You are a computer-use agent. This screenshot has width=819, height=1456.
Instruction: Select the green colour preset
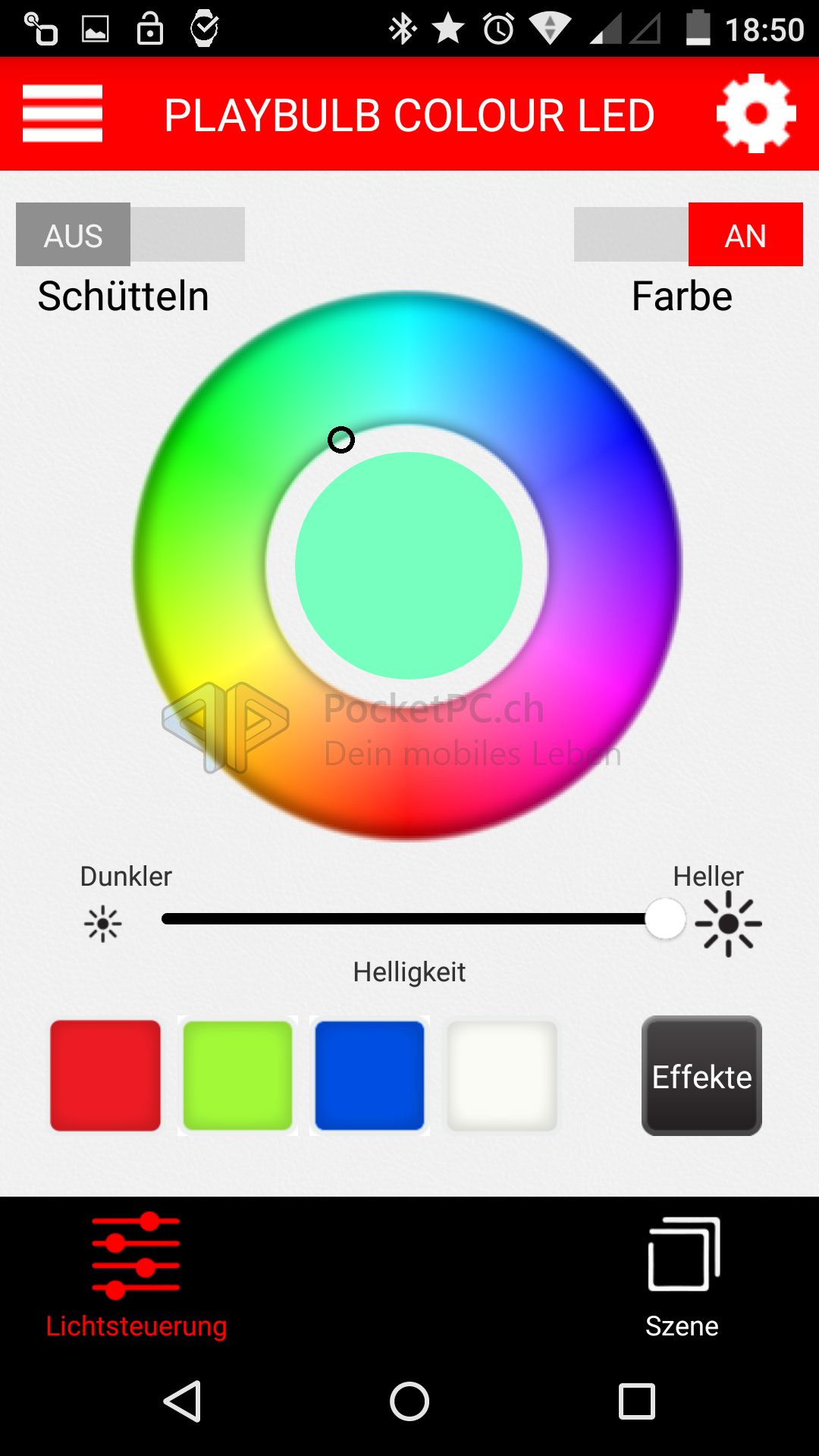click(237, 1075)
